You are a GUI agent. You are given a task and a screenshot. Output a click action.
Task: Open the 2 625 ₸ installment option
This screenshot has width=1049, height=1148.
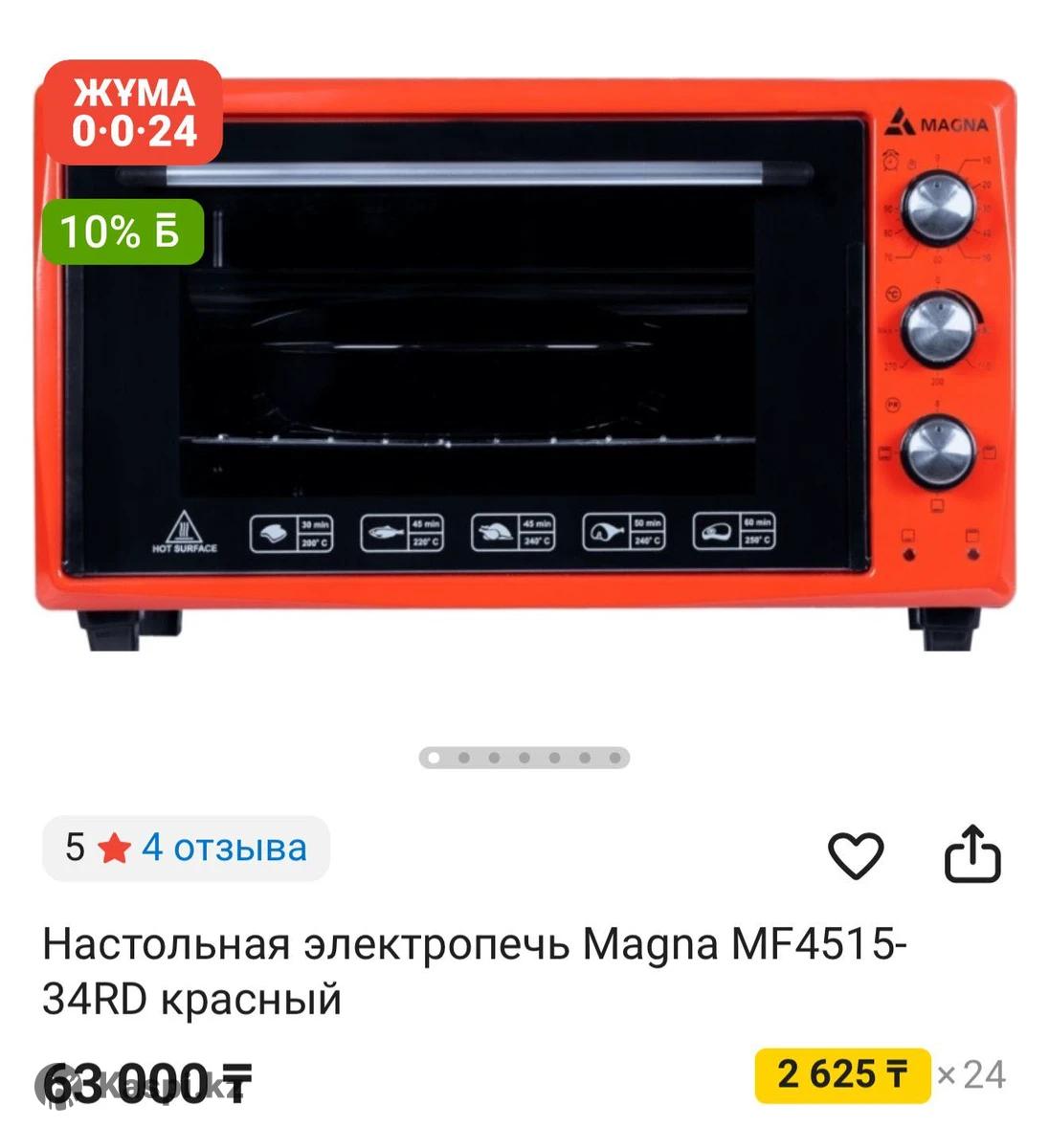[x=842, y=1075]
